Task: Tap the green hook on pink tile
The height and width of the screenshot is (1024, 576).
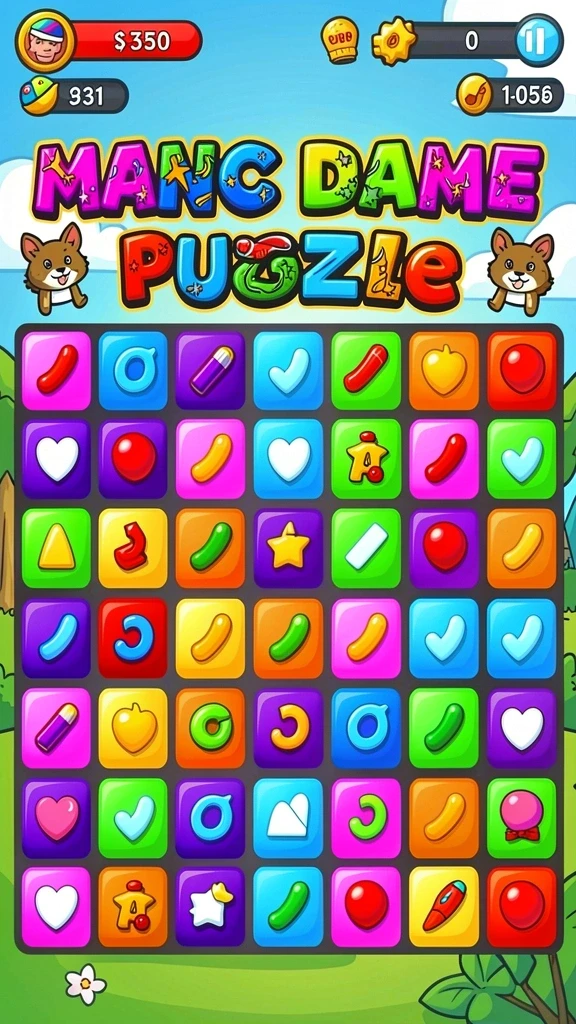Action: [x=366, y=818]
